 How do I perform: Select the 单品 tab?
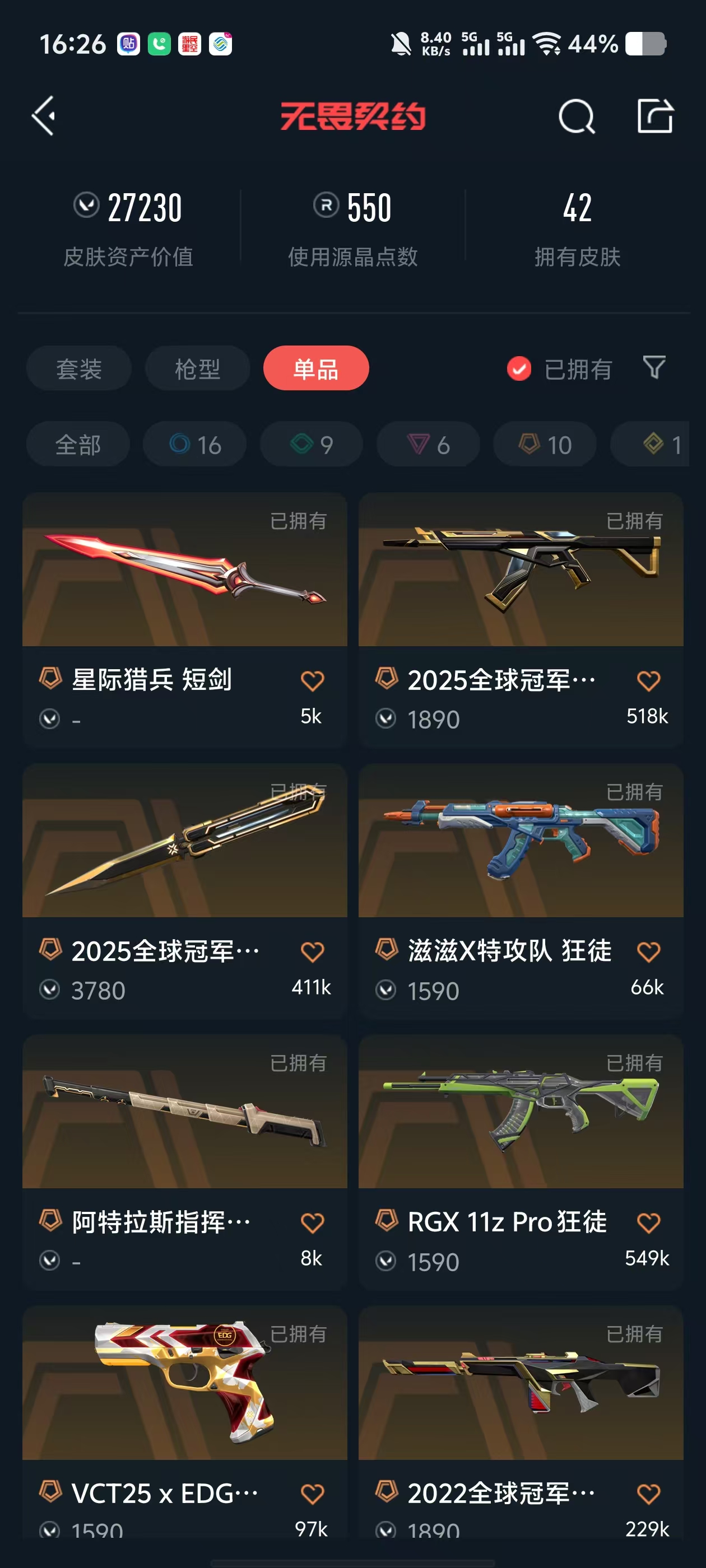pos(316,368)
